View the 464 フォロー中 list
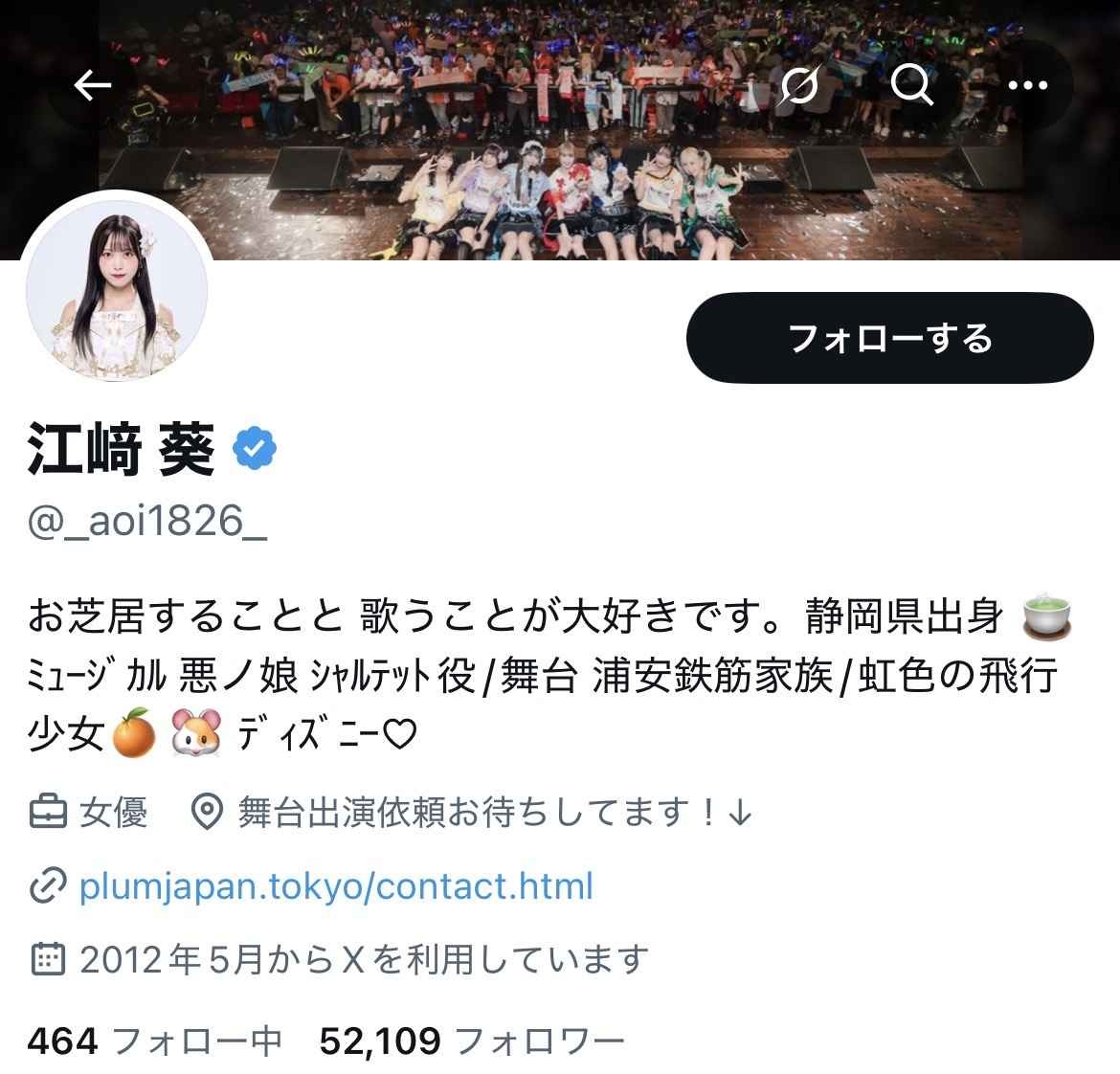This screenshot has width=1120, height=1074. click(x=155, y=1040)
